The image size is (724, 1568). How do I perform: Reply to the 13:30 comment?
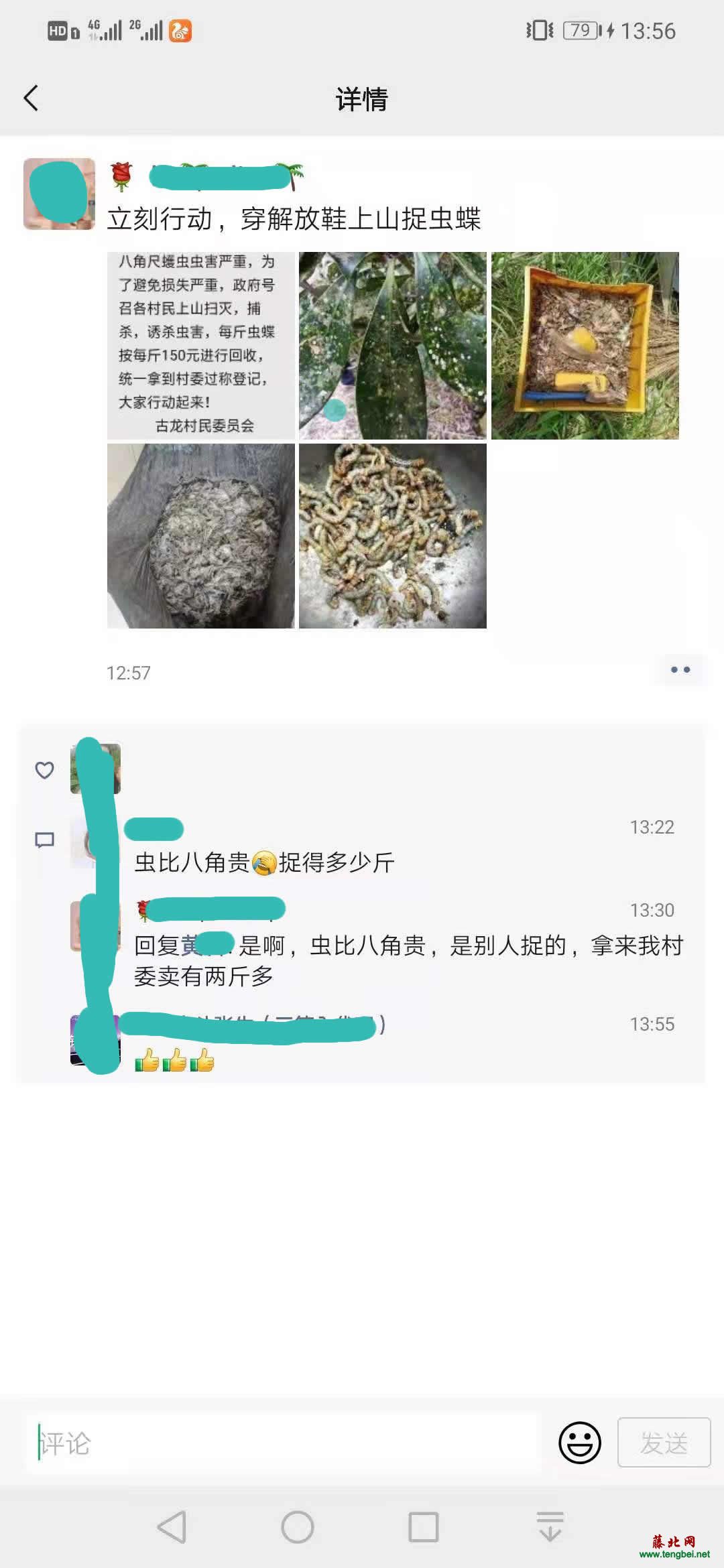pos(408,960)
